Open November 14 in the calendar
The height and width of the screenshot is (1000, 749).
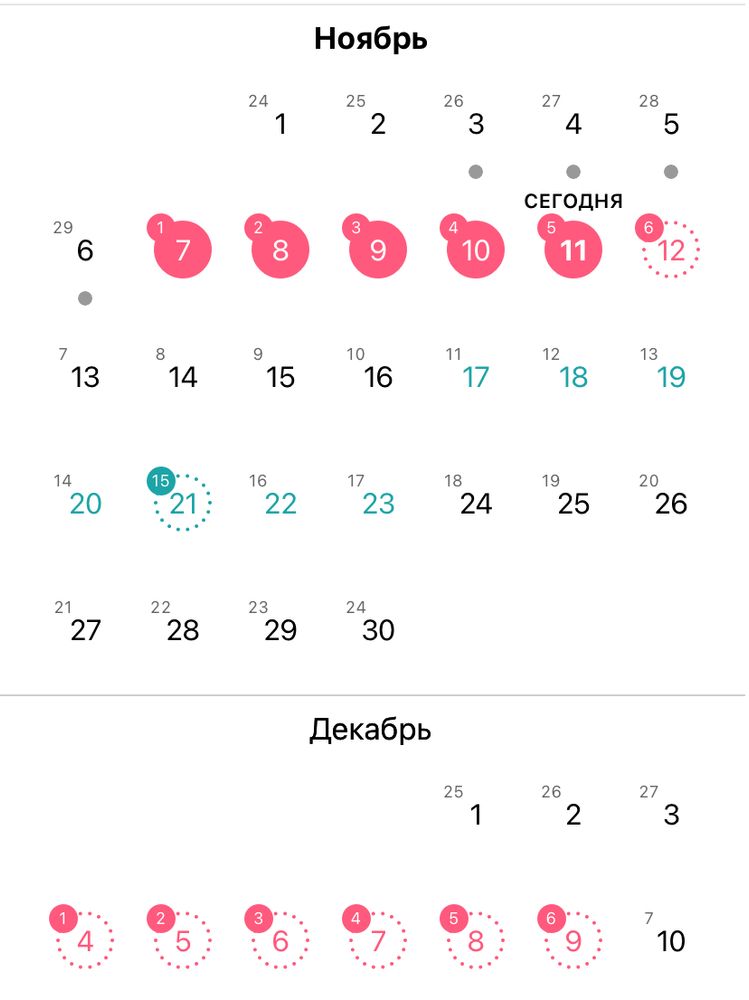183,377
